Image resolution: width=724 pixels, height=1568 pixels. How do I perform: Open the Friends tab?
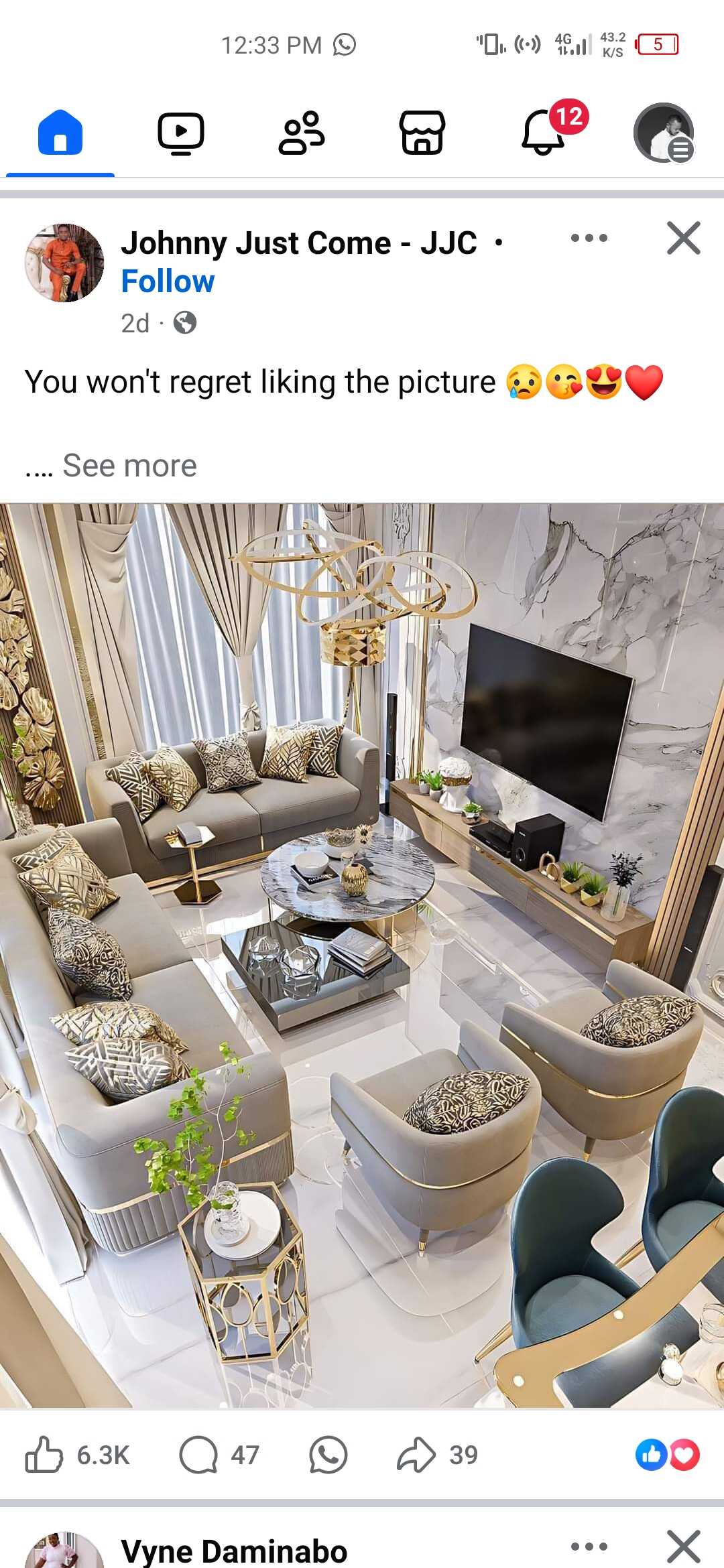tap(302, 133)
